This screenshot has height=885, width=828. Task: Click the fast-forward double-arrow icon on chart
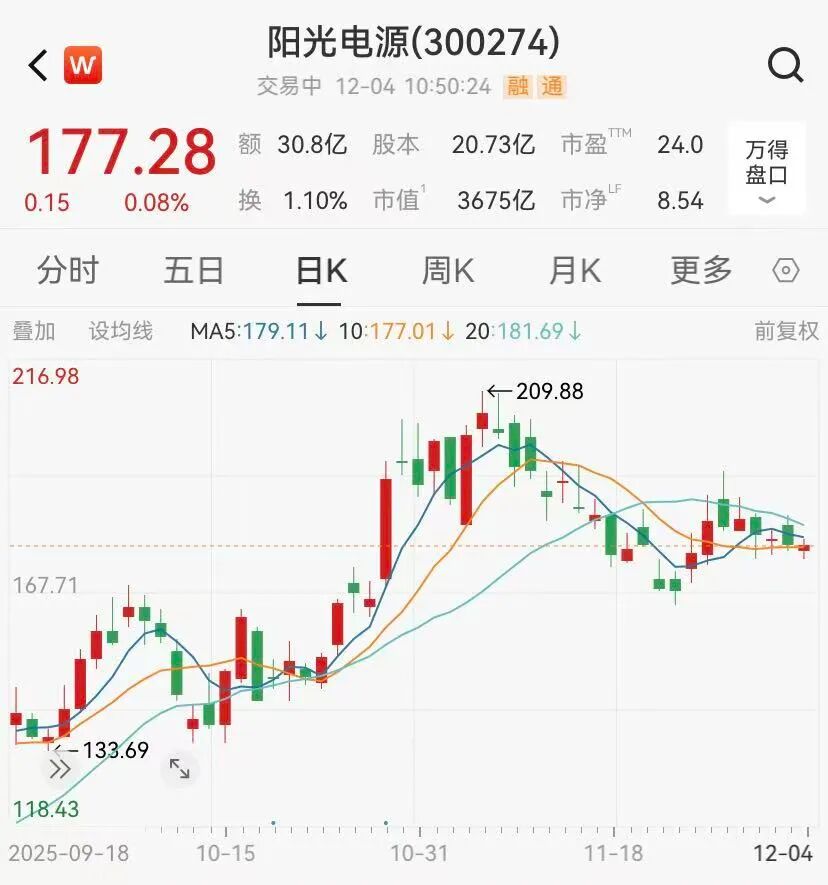click(x=62, y=768)
